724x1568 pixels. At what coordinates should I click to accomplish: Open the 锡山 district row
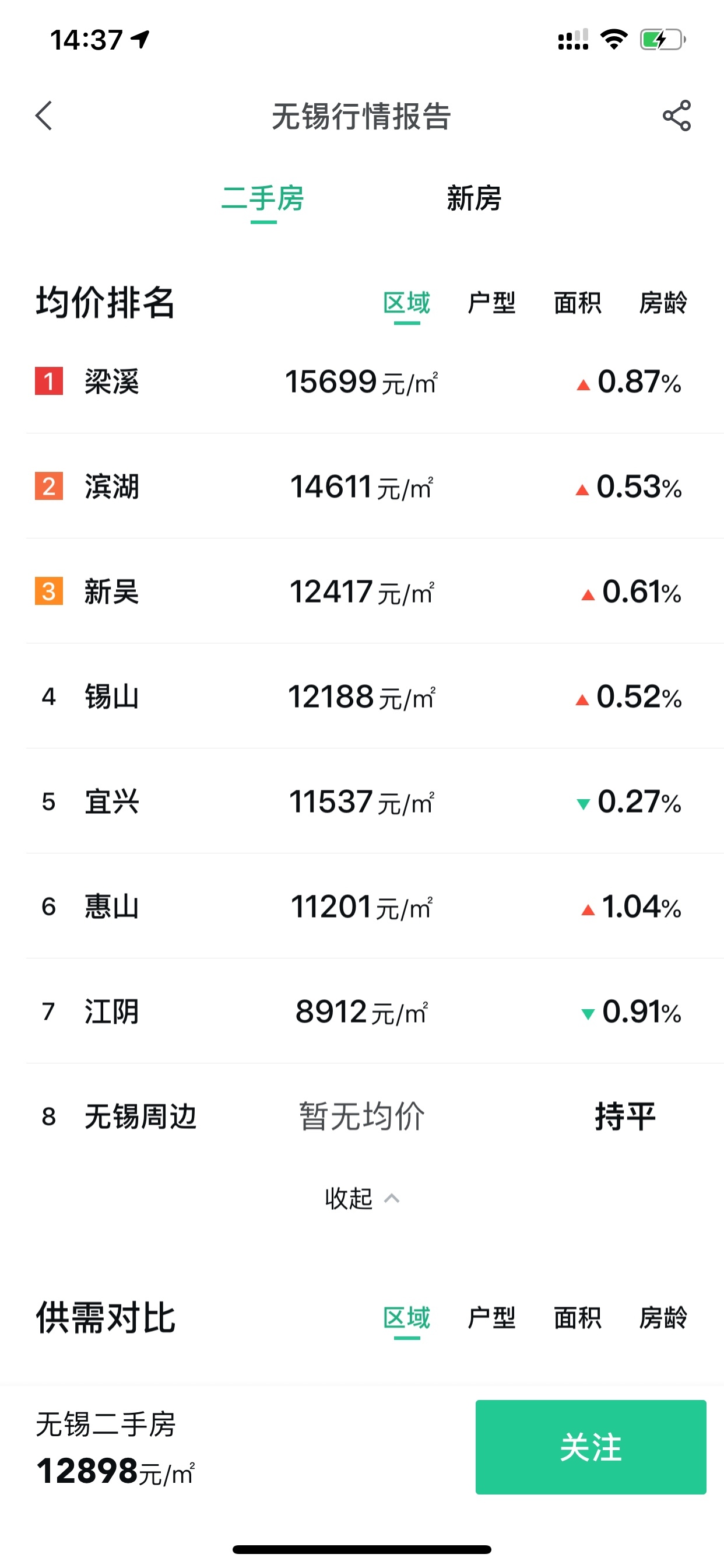pyautogui.click(x=361, y=697)
